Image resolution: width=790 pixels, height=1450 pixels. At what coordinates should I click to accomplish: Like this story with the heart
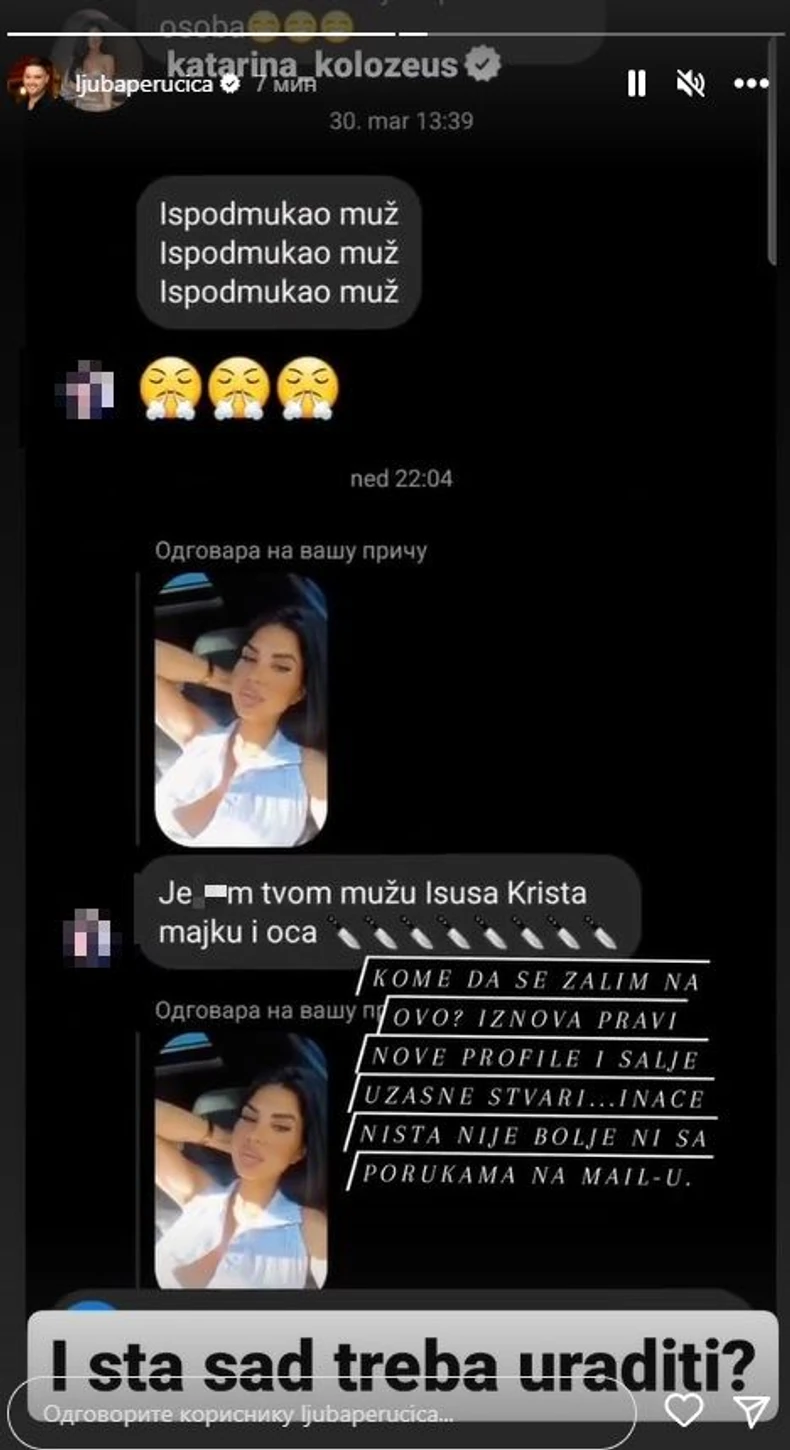click(684, 1410)
